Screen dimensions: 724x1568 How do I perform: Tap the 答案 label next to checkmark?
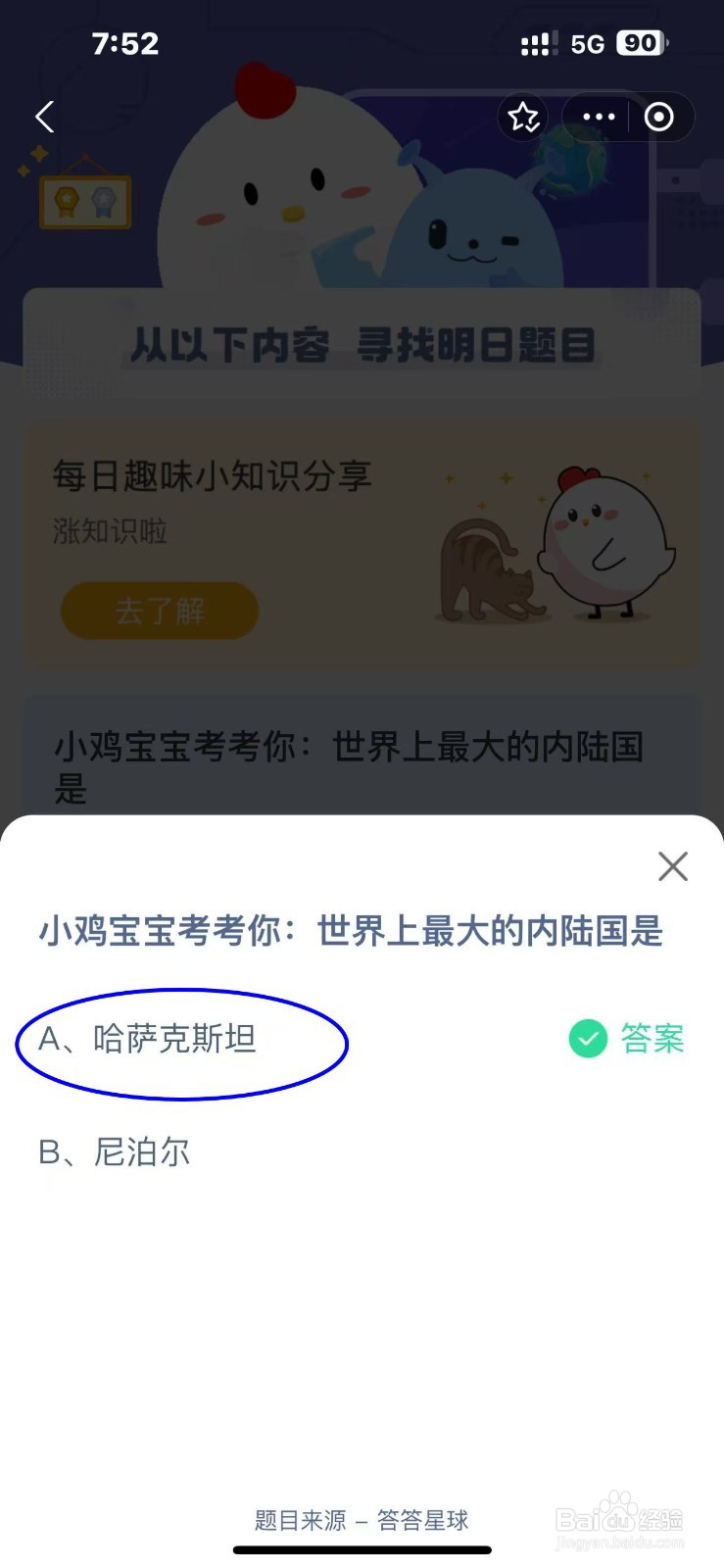(x=652, y=1039)
